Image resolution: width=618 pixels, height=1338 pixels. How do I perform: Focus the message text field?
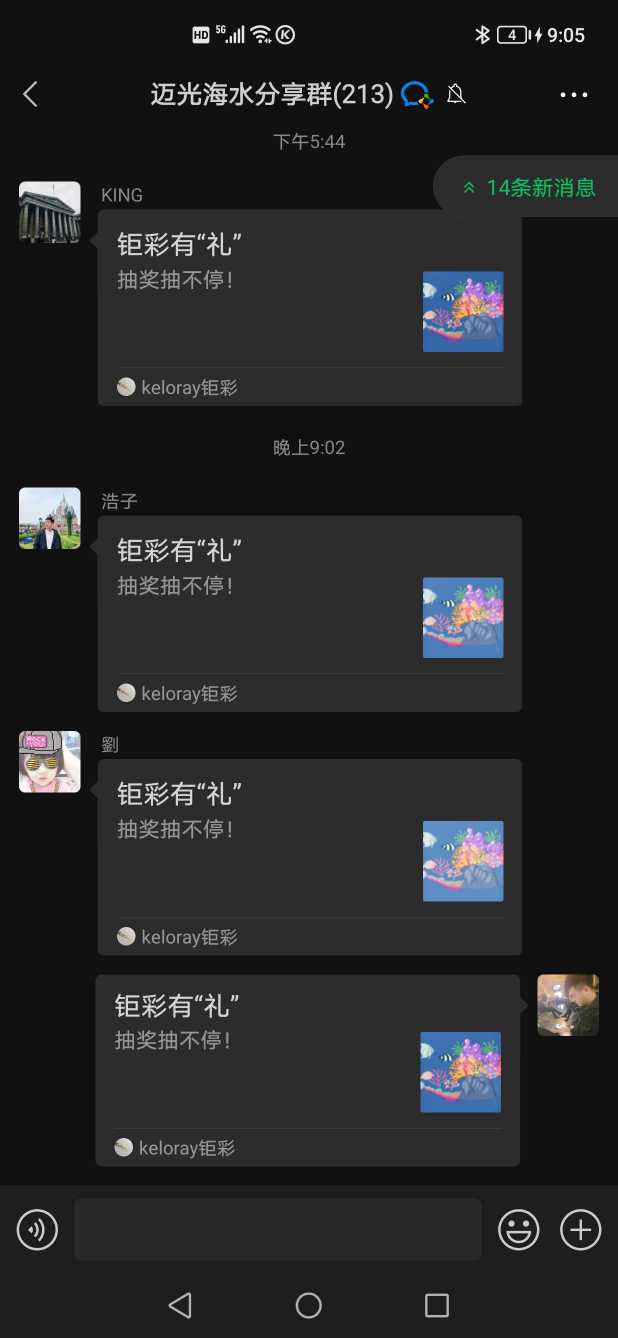277,1229
